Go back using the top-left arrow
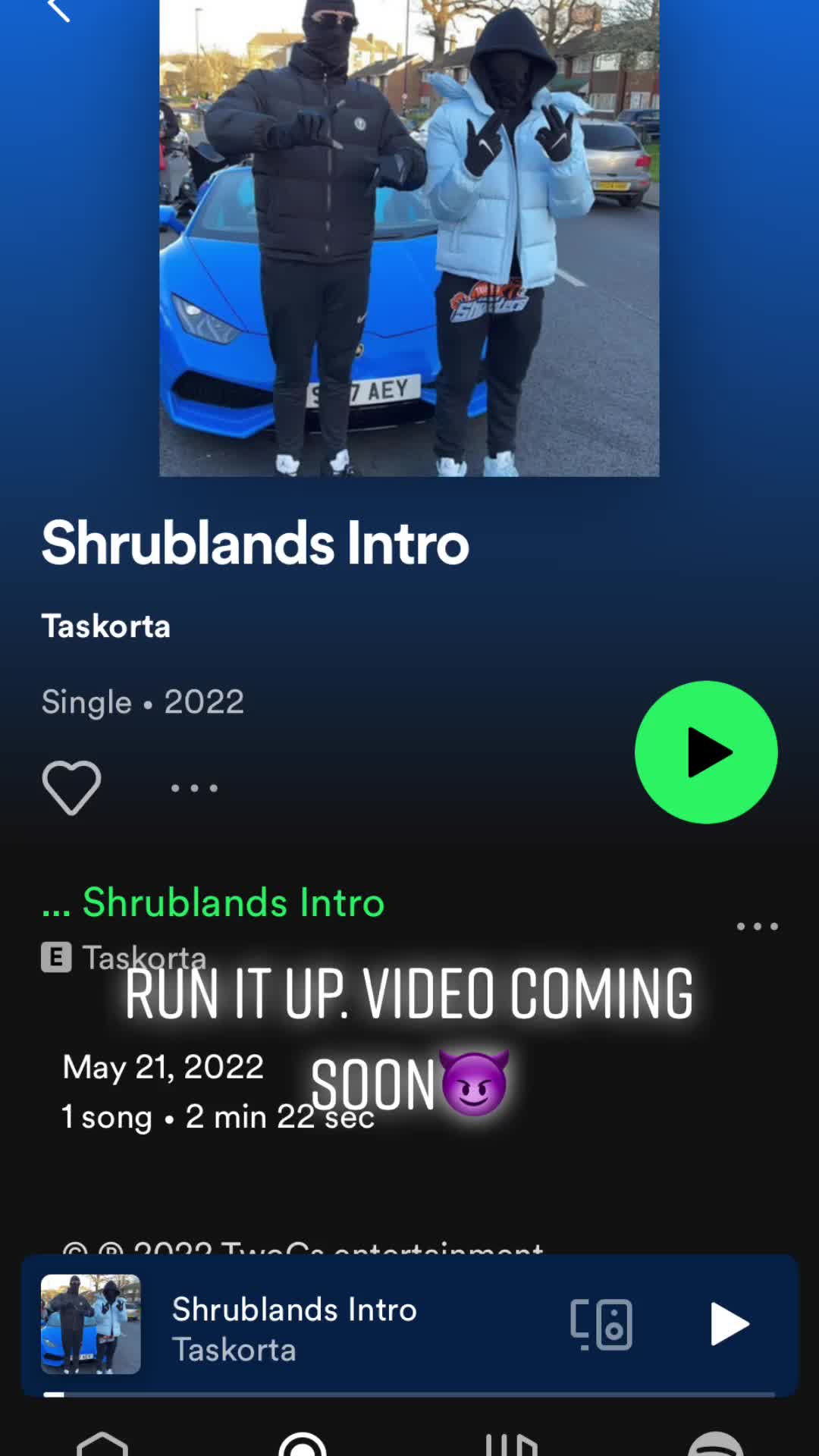Screen dimensions: 819x1456 (58, 9)
